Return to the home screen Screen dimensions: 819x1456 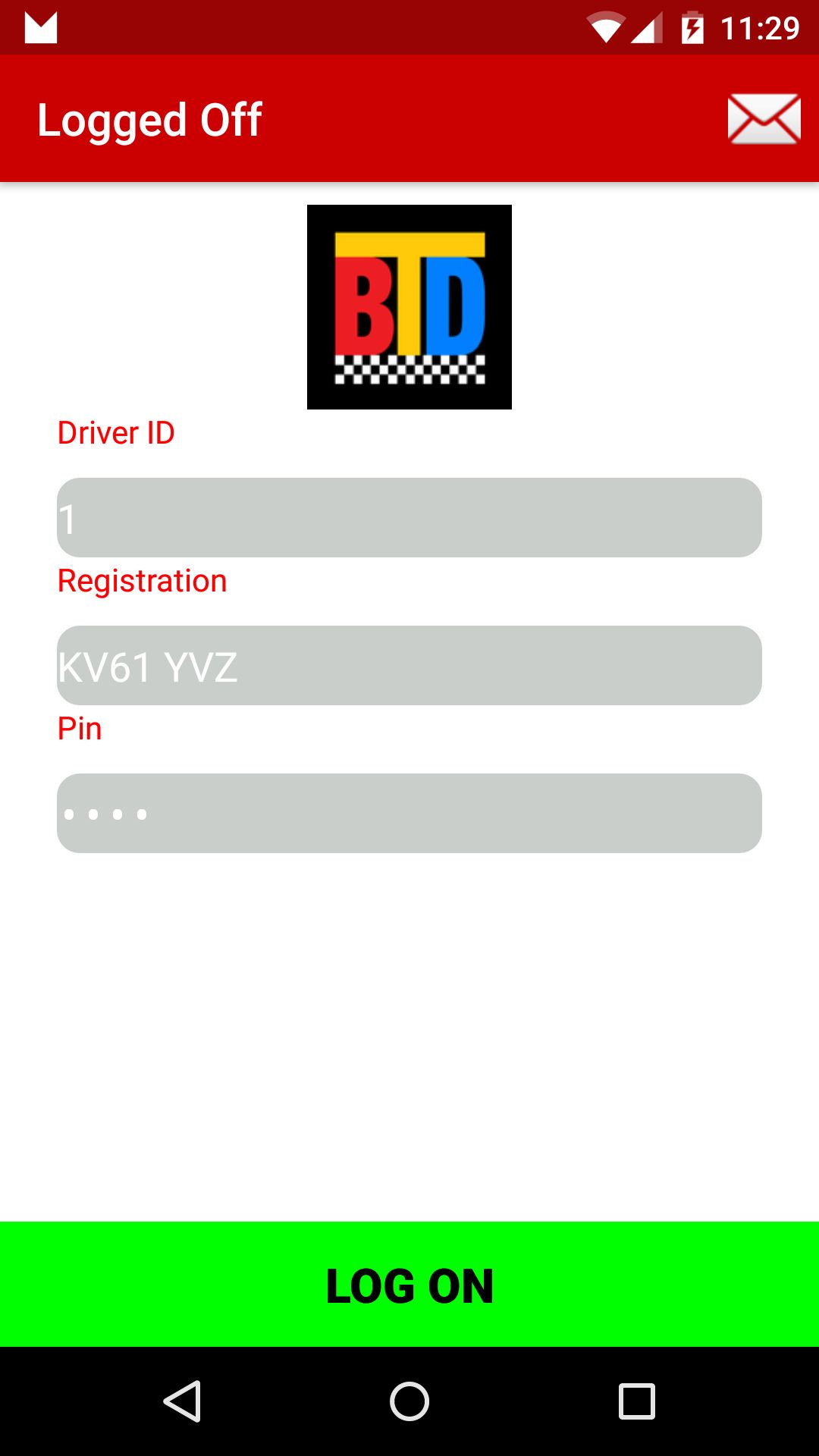(x=409, y=1401)
